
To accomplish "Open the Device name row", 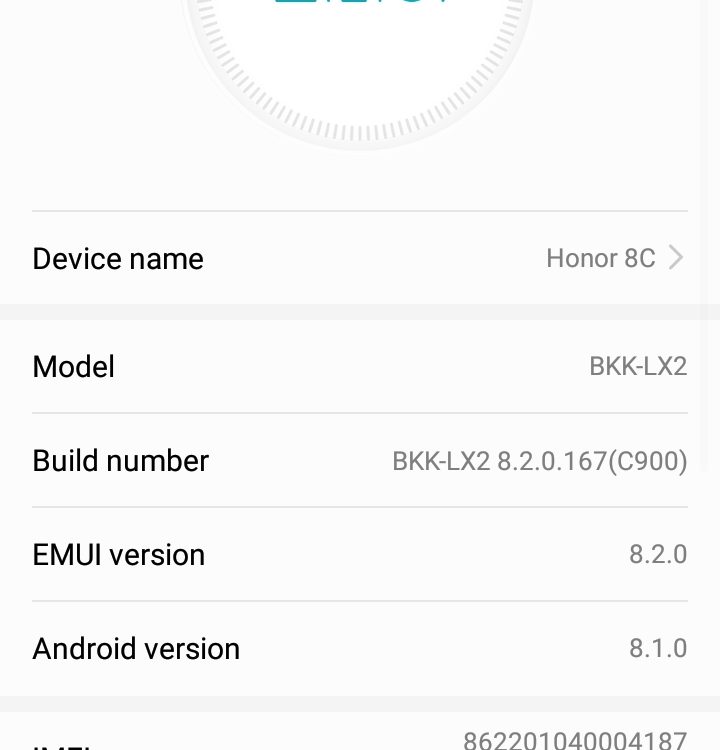I will (x=360, y=258).
